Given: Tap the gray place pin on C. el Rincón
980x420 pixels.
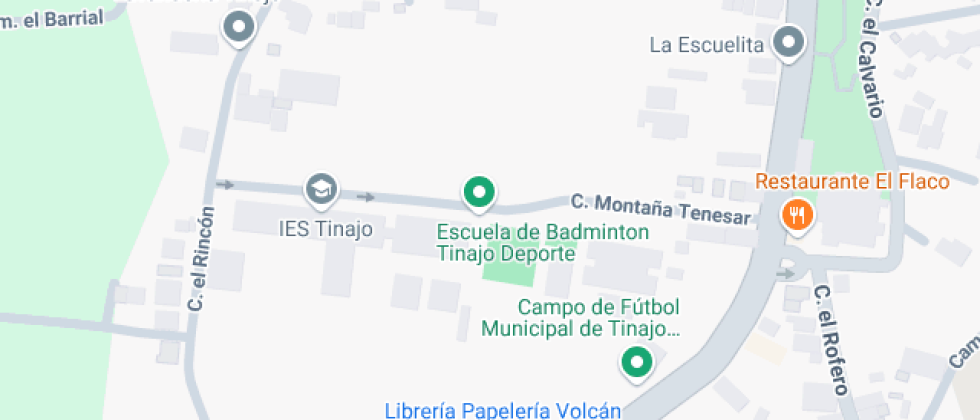Looking at the screenshot, I should pos(239,29).
